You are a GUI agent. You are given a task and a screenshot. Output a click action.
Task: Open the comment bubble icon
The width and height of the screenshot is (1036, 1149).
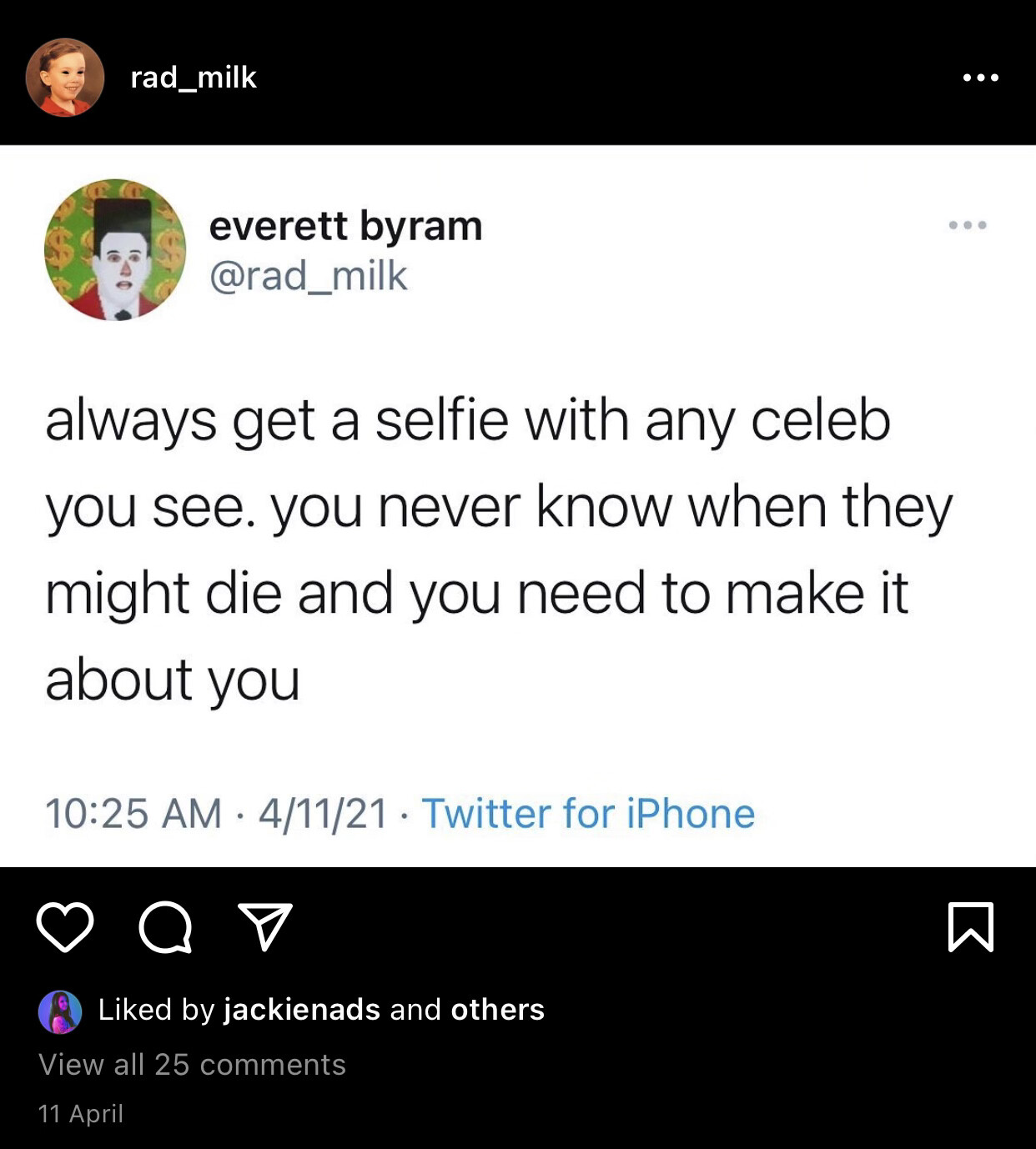coord(166,927)
